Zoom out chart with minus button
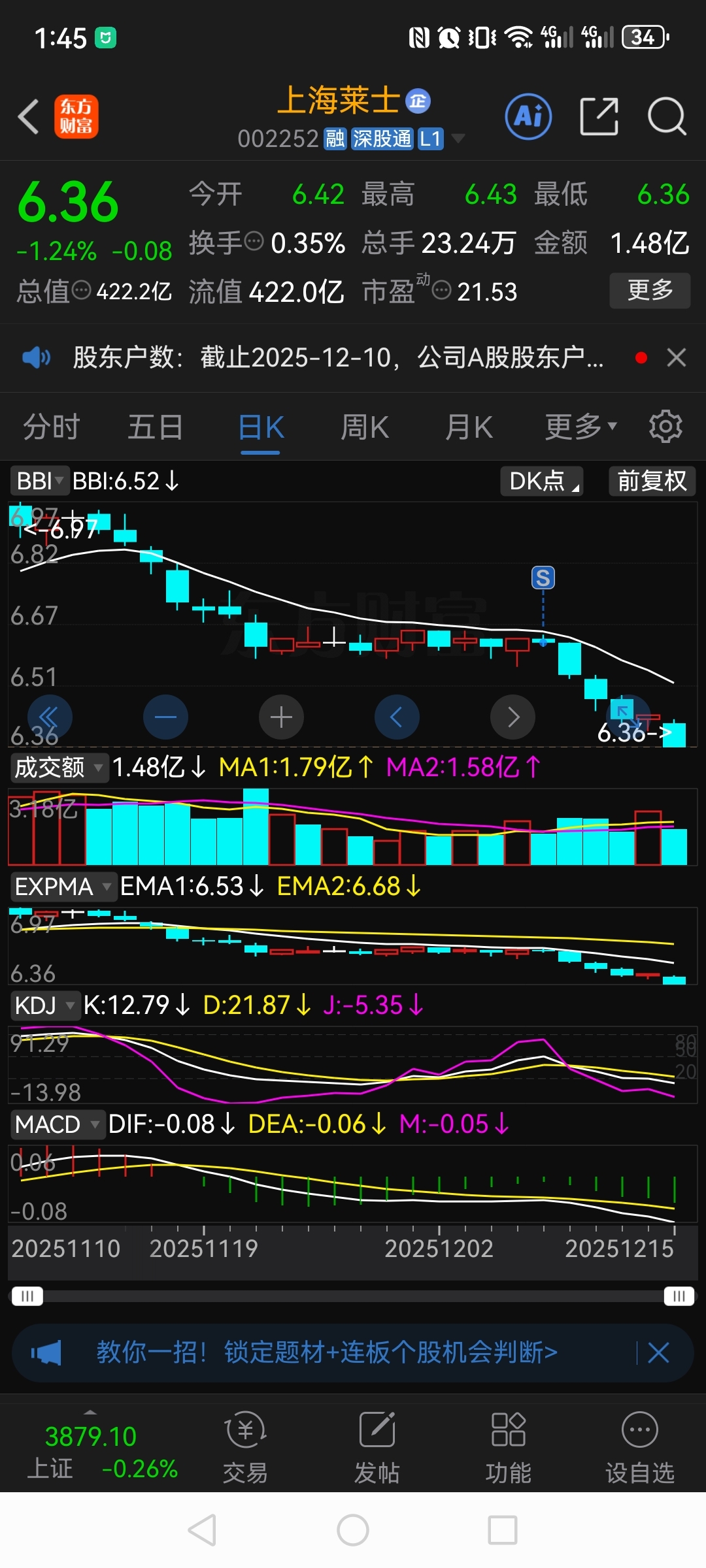The image size is (706, 1568). click(165, 717)
